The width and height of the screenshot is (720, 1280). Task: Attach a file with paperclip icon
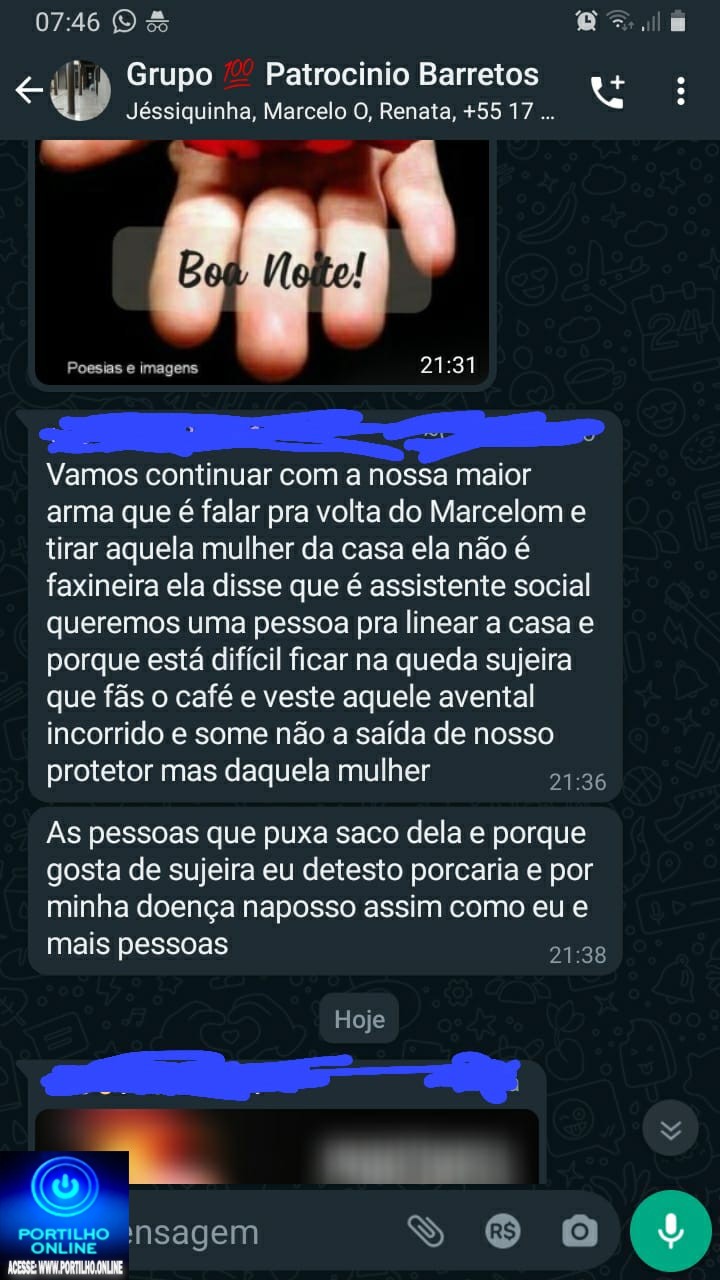coord(426,1232)
